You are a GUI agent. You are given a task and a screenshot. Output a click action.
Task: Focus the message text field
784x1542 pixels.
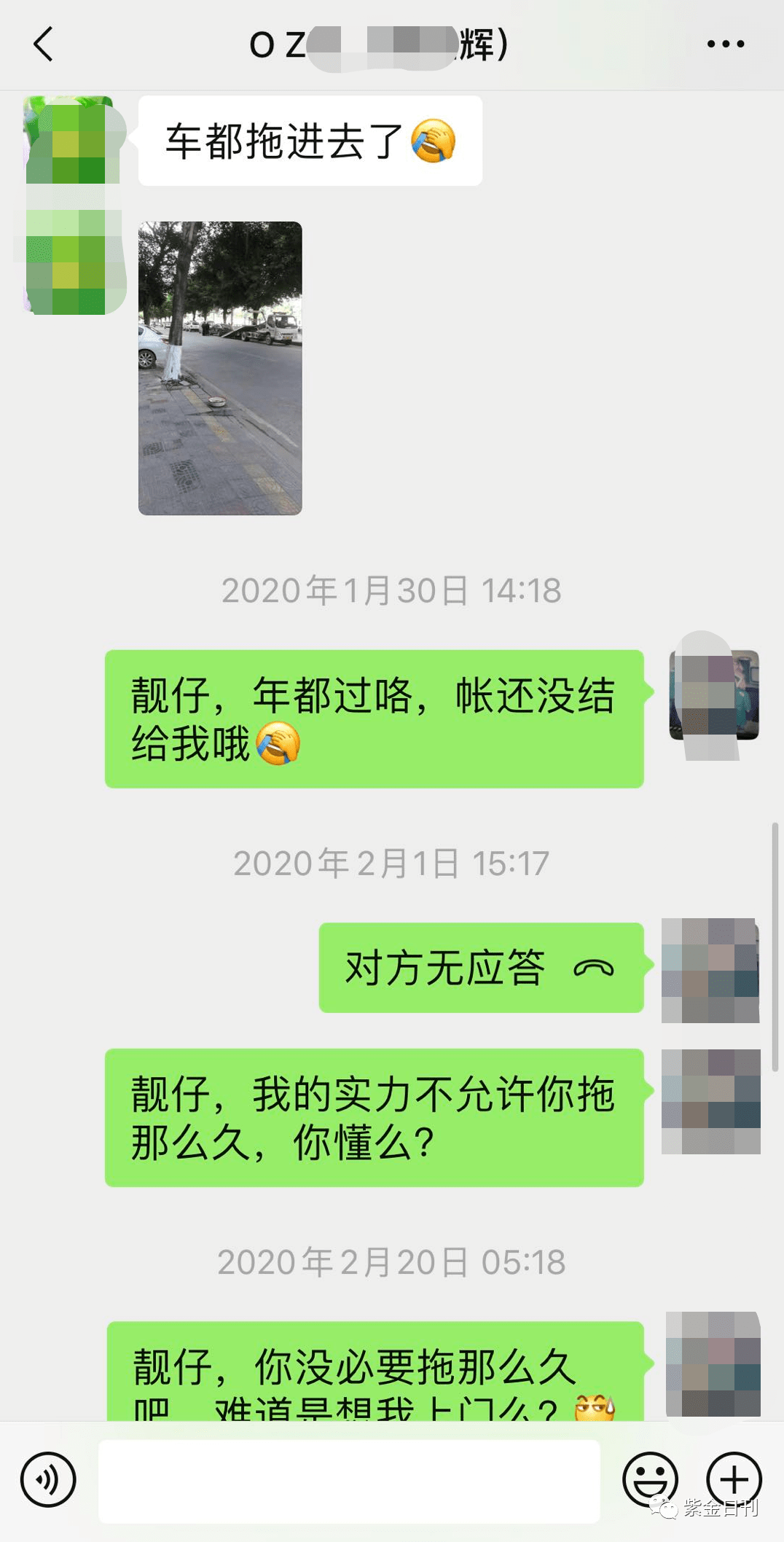click(x=350, y=1481)
